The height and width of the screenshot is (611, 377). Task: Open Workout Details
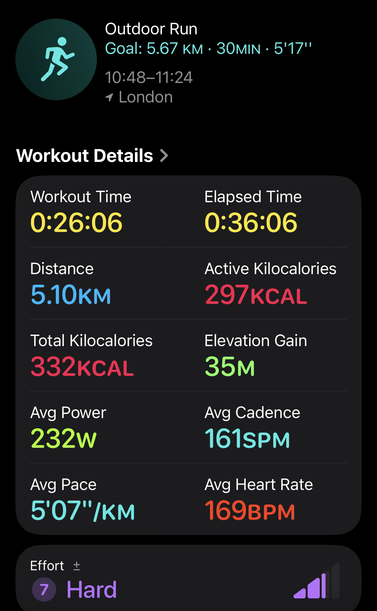(92, 156)
